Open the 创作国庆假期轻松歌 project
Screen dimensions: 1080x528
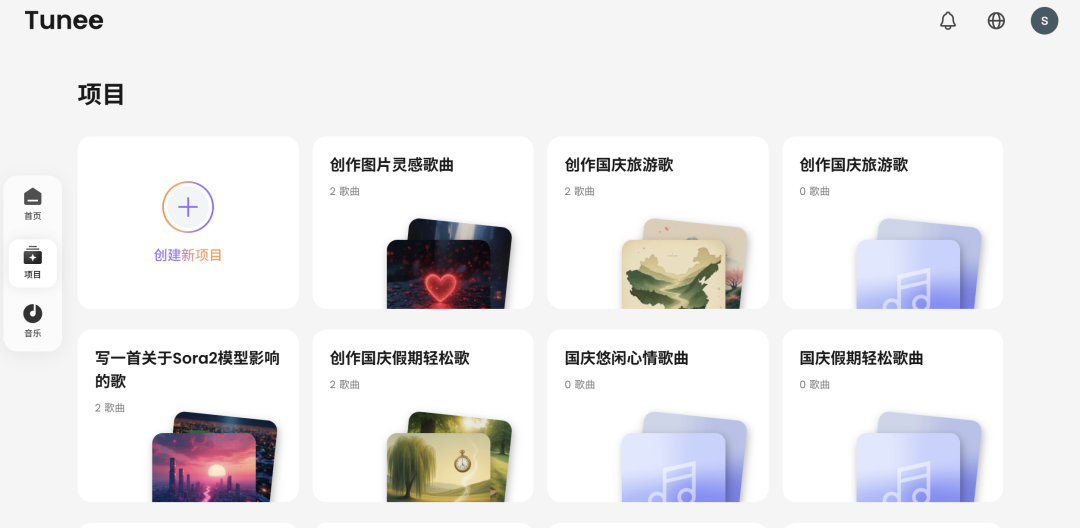coord(422,415)
